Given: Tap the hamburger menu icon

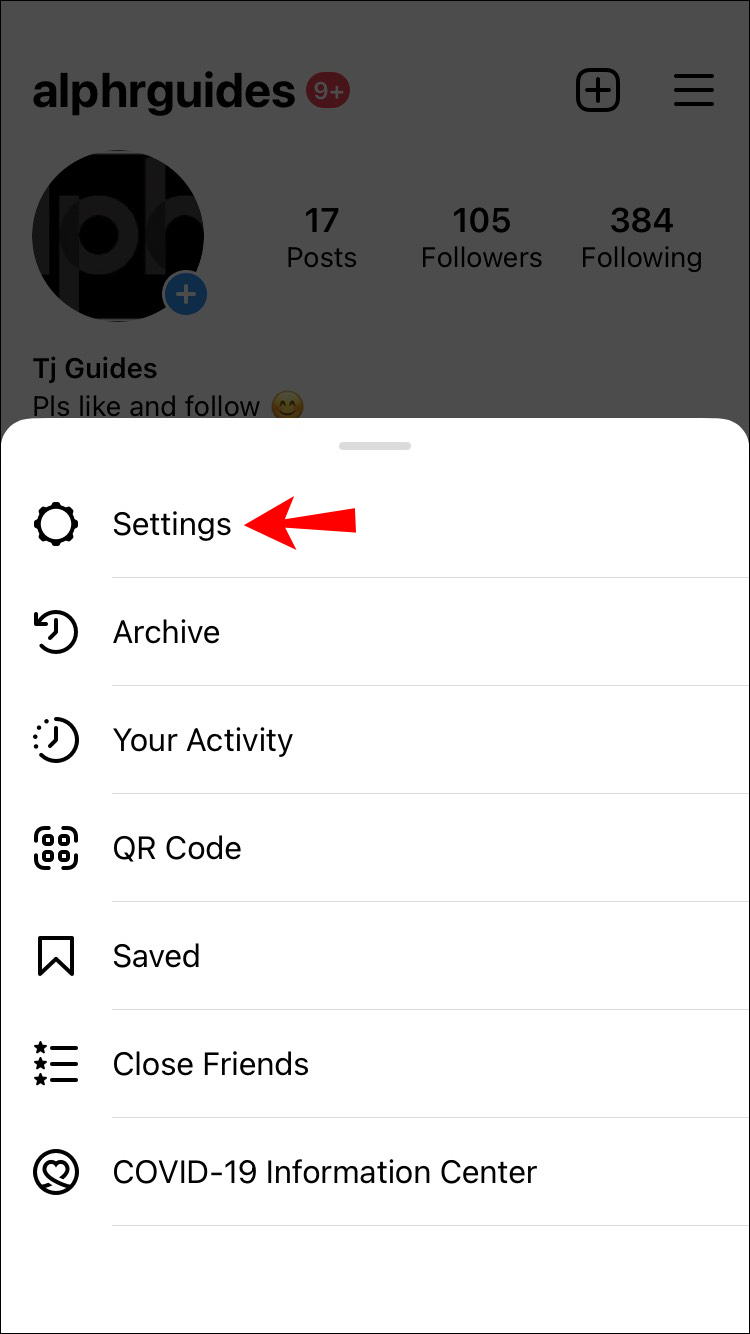Looking at the screenshot, I should pyautogui.click(x=693, y=91).
